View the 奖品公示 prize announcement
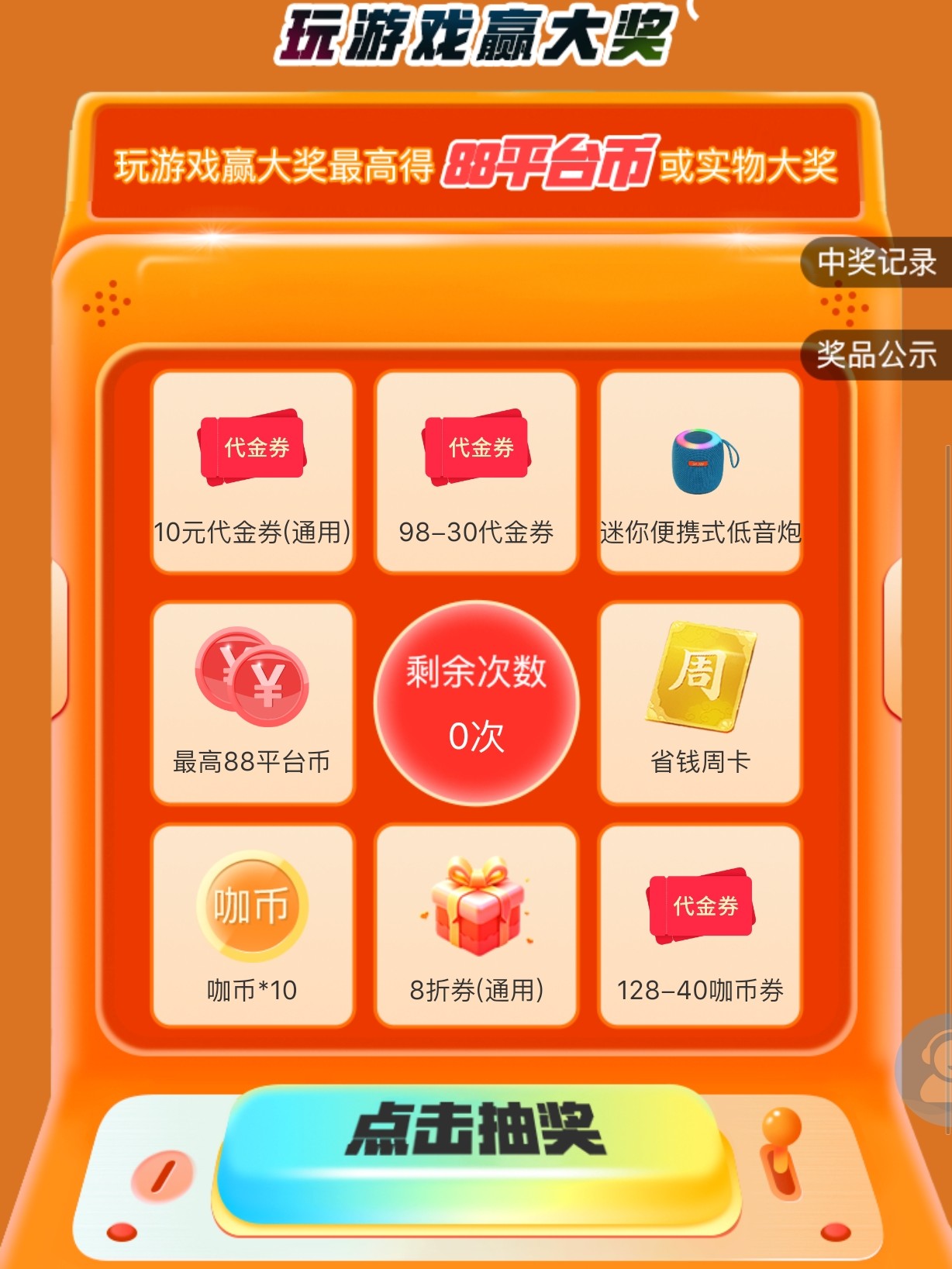Screen dimensions: 952x1269 click(x=876, y=355)
